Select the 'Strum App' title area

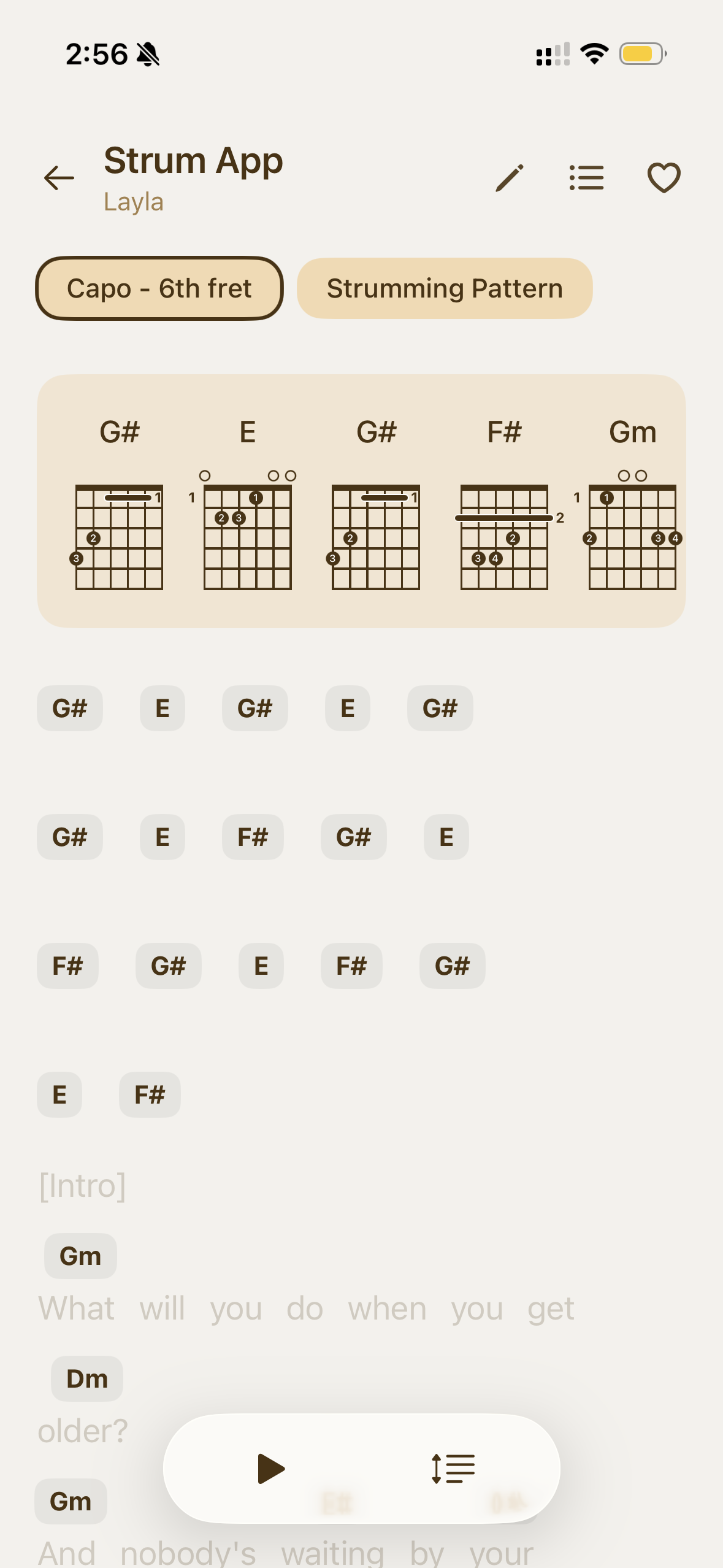click(193, 161)
